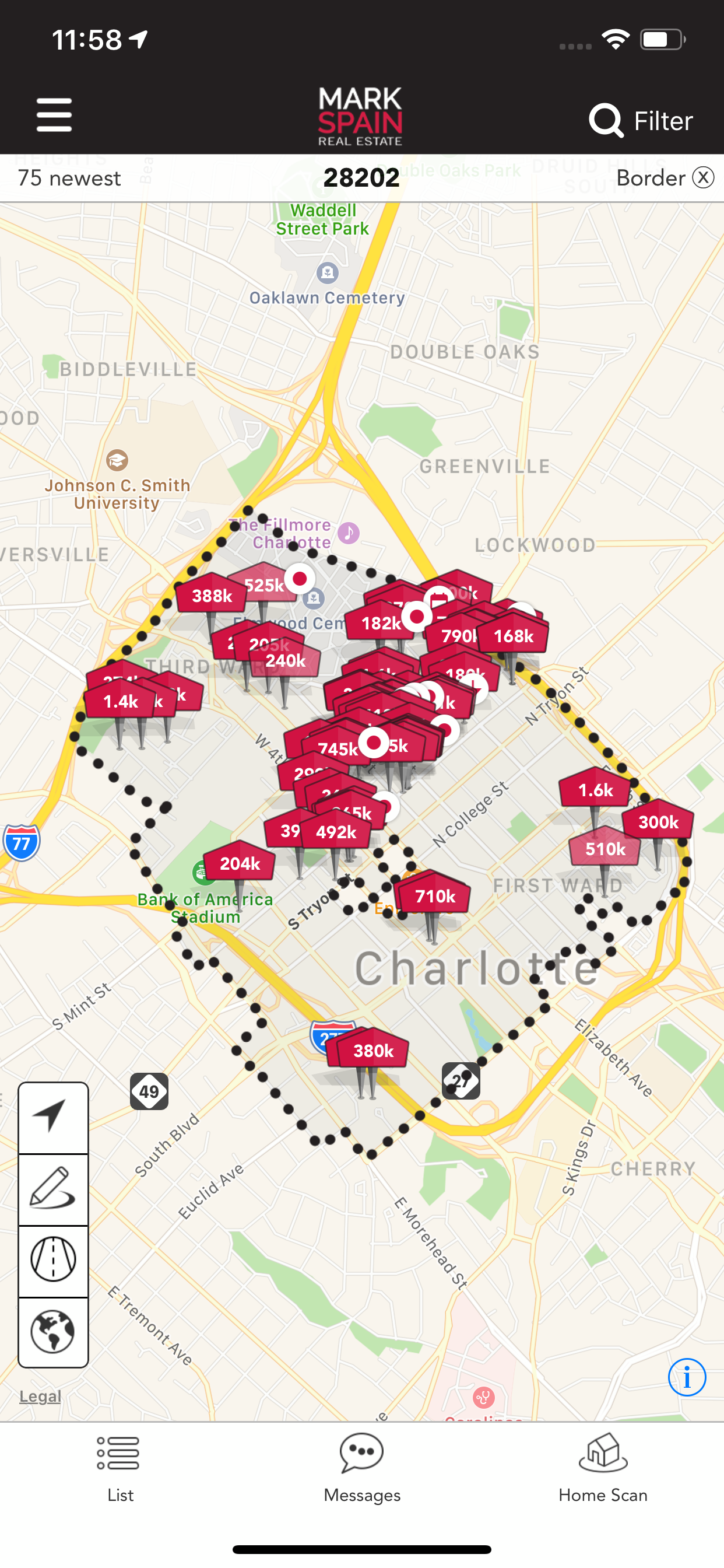Viewport: 724px width, 1568px height.
Task: Open the 1.6k rental pin
Action: [x=595, y=790]
